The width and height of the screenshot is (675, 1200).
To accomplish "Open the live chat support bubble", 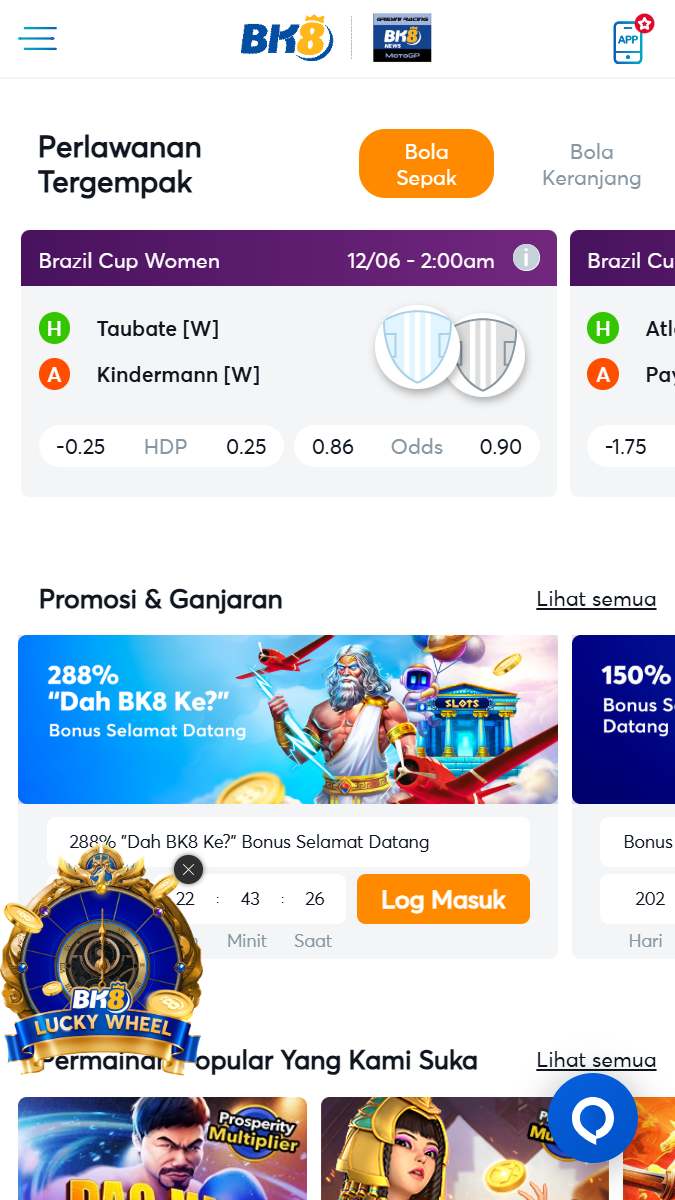I will (x=593, y=1118).
